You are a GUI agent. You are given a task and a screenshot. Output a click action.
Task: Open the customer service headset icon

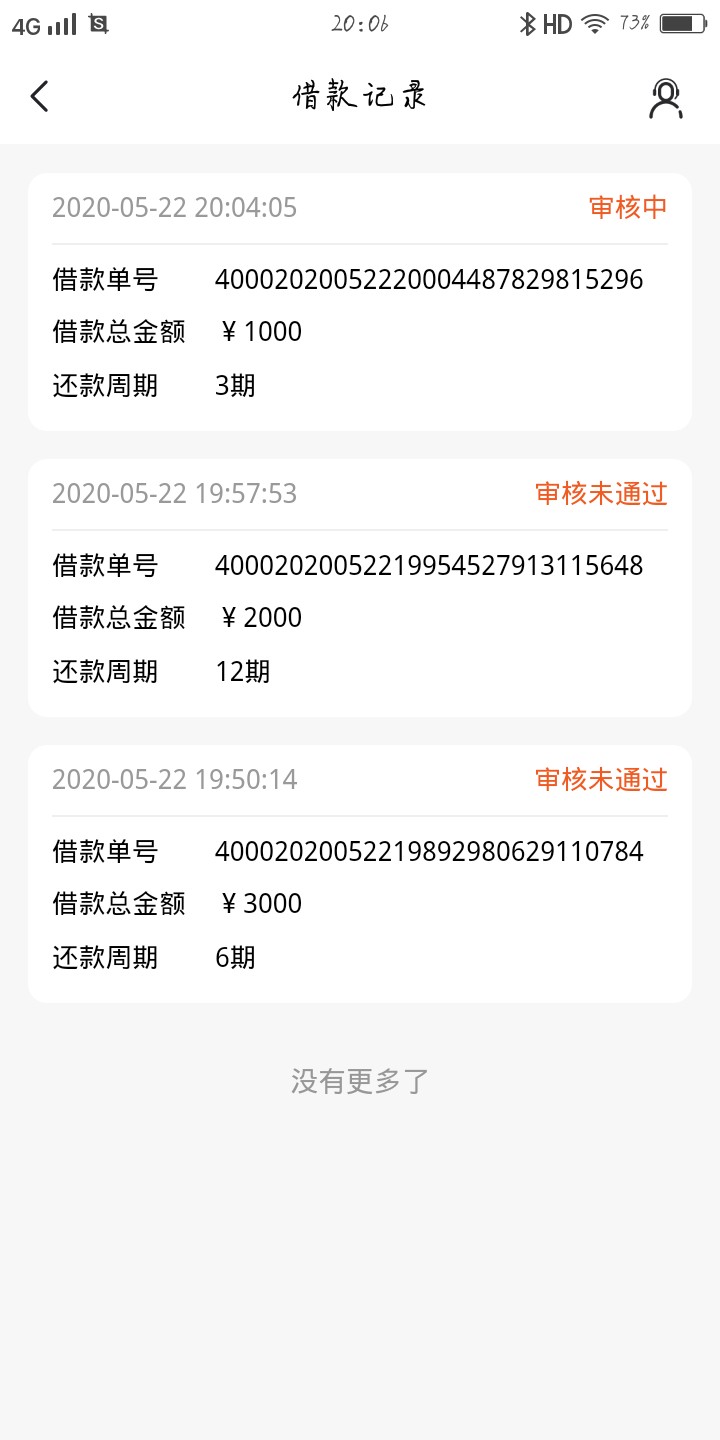point(665,98)
